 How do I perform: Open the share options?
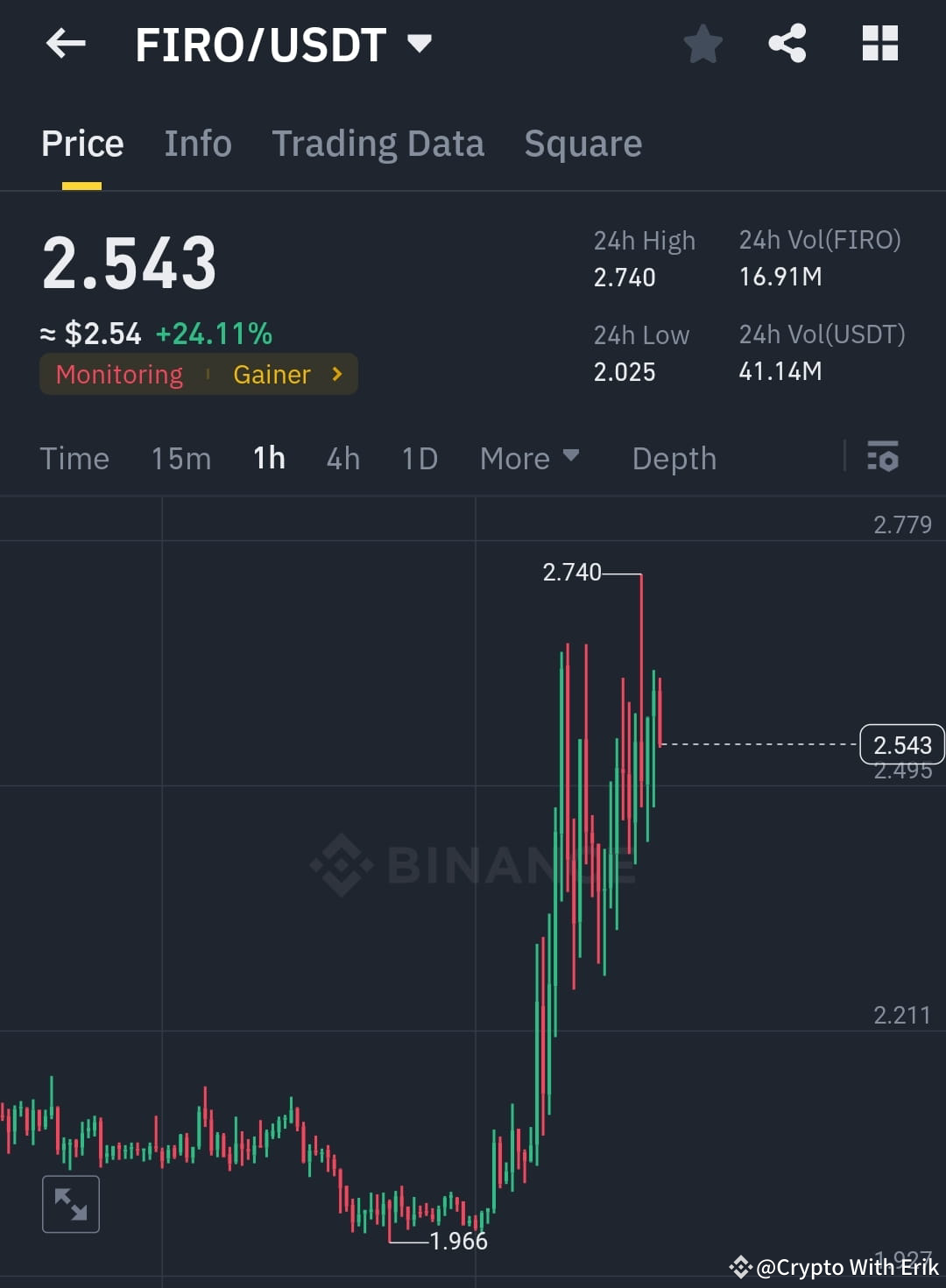click(787, 44)
